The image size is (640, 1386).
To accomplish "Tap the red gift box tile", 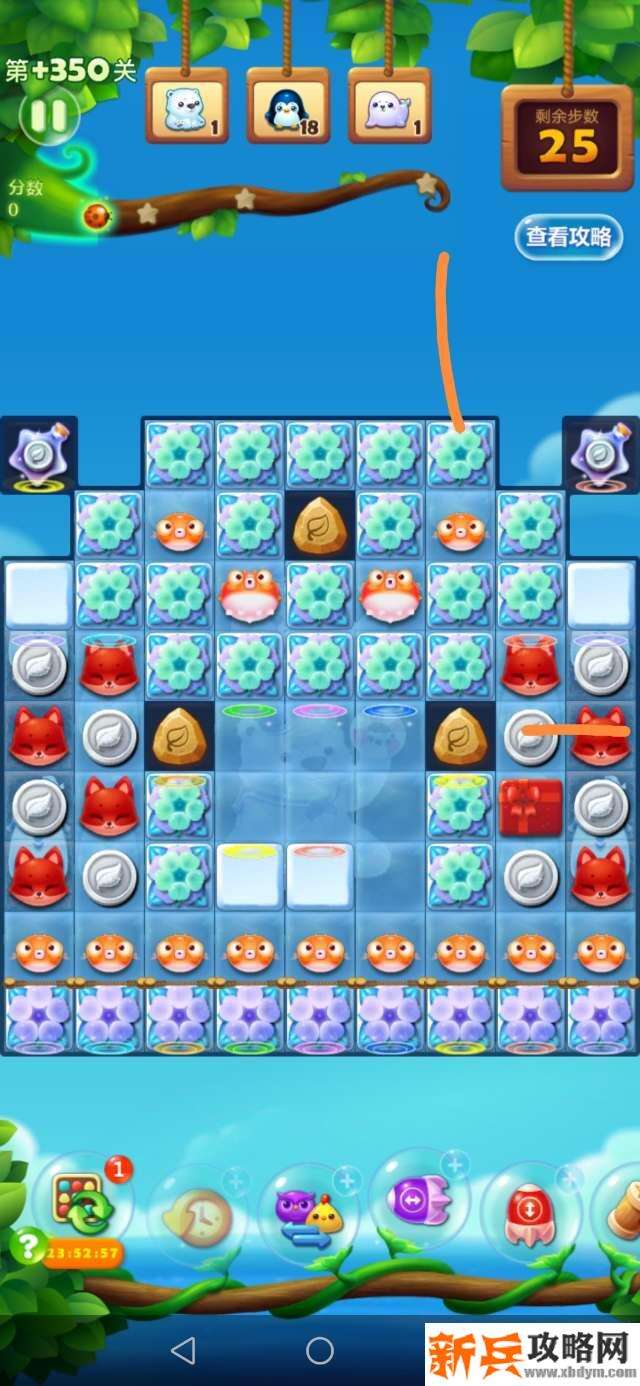I will (531, 806).
